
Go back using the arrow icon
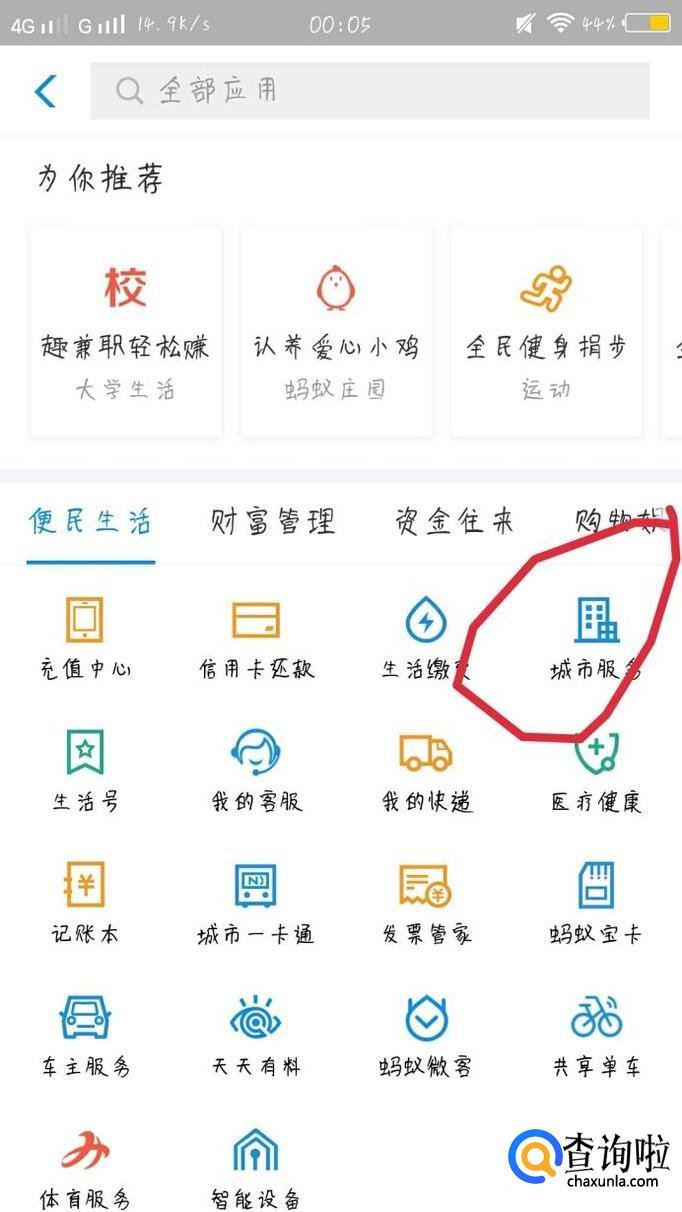(x=46, y=91)
